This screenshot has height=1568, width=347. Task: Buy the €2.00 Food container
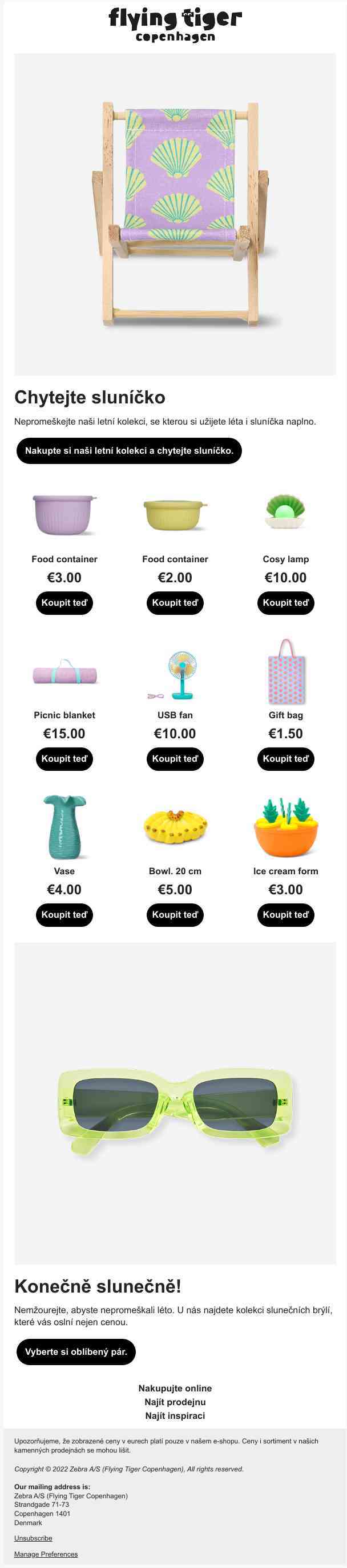pos(175,603)
